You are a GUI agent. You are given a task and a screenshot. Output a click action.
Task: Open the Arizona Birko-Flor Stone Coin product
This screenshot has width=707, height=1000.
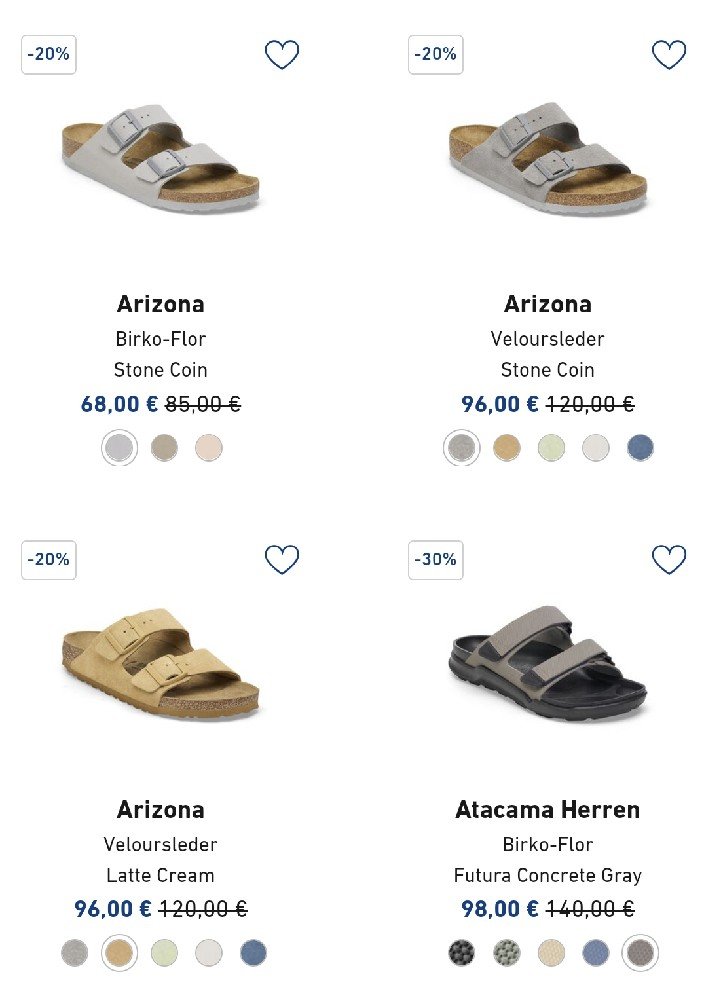point(160,162)
